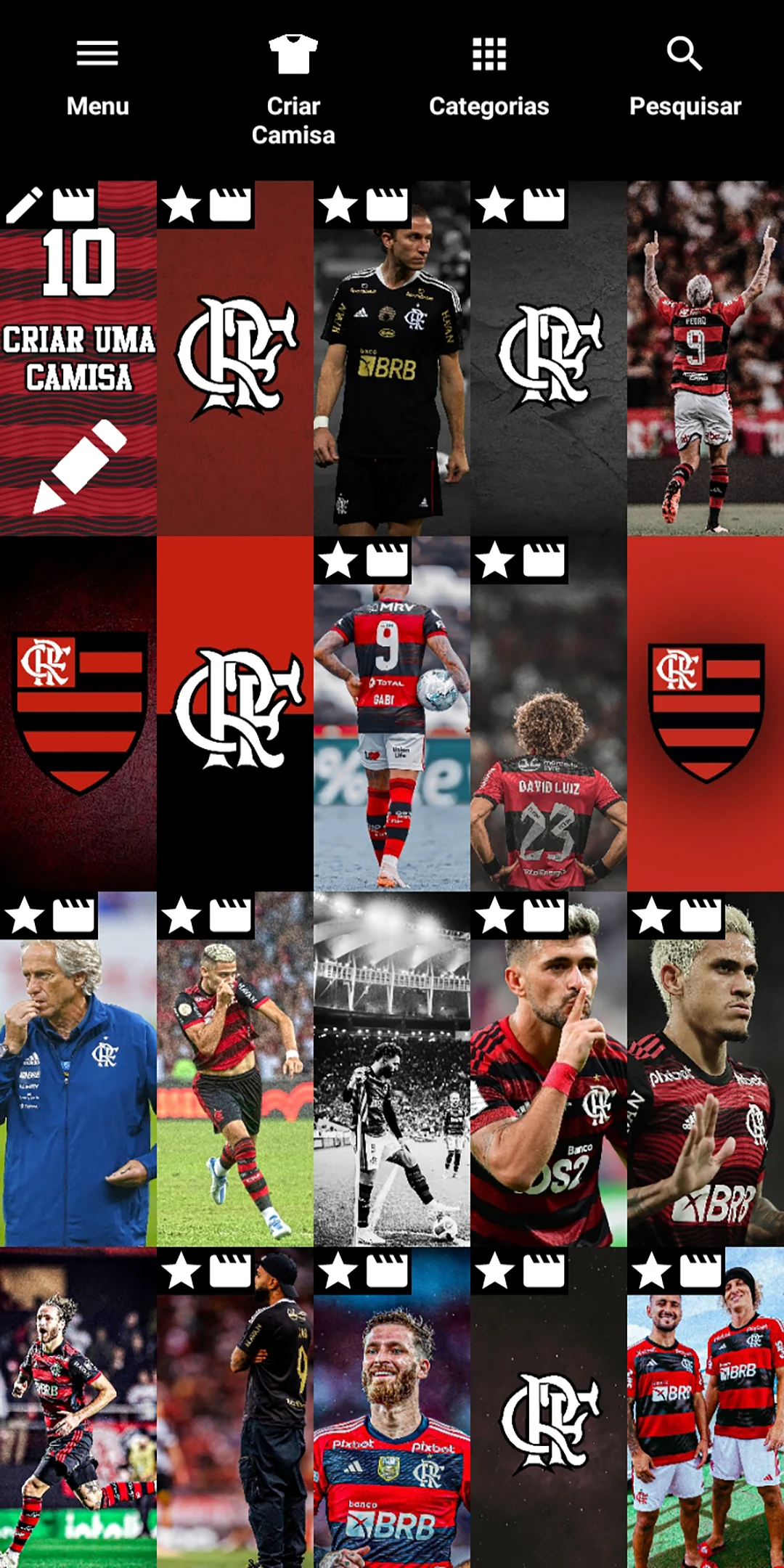This screenshot has width=784, height=1568.
Task: Star the David Luiz number 23 wallpaper
Action: click(495, 559)
